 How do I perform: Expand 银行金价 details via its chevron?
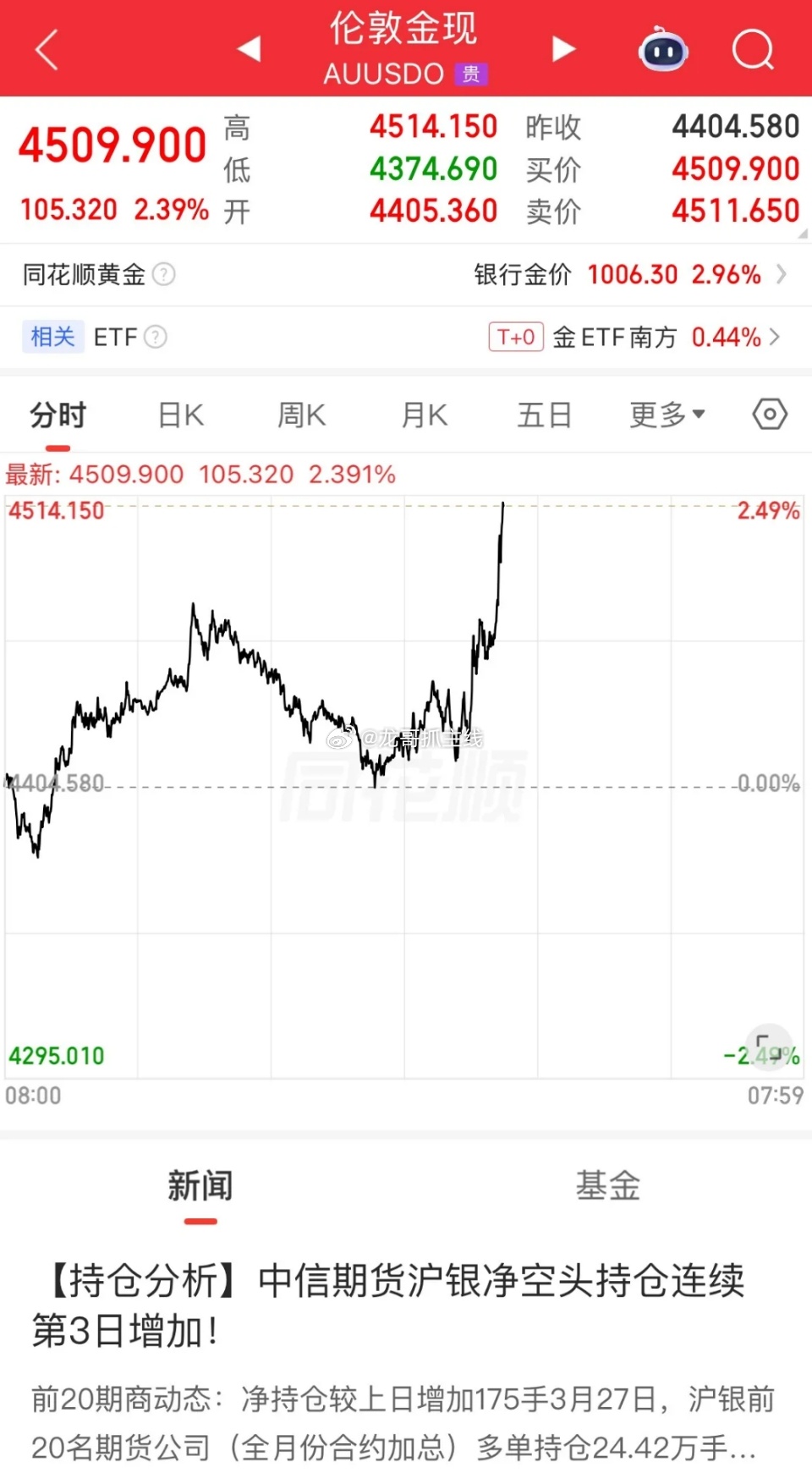tap(780, 274)
